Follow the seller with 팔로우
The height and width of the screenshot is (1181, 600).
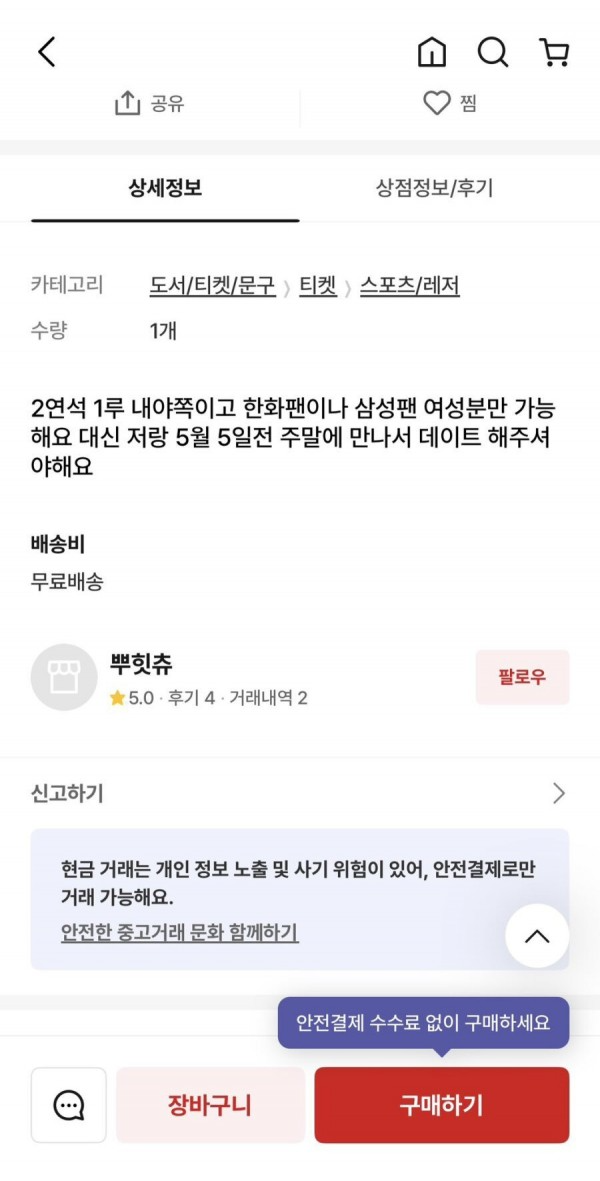coord(522,677)
